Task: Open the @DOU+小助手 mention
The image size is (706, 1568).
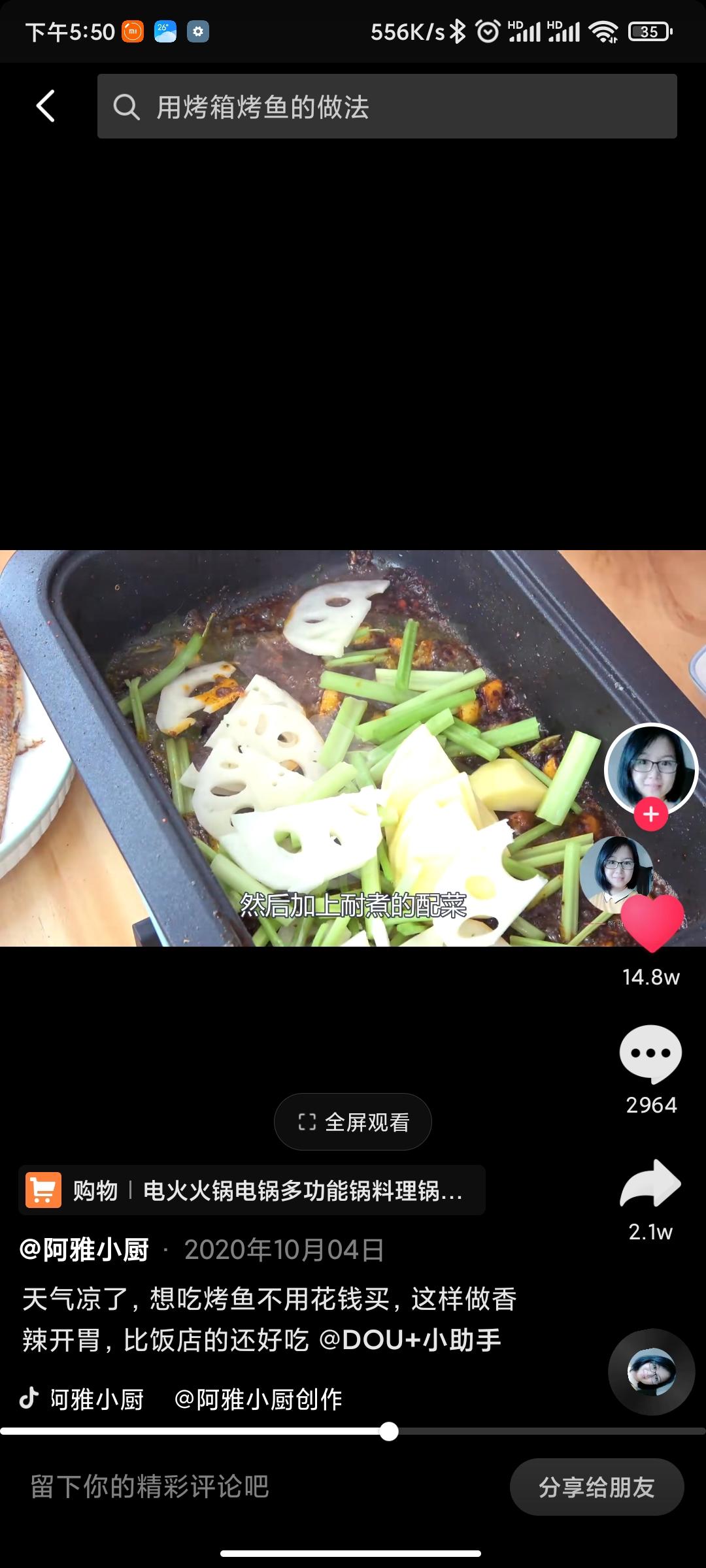Action: 410,1341
